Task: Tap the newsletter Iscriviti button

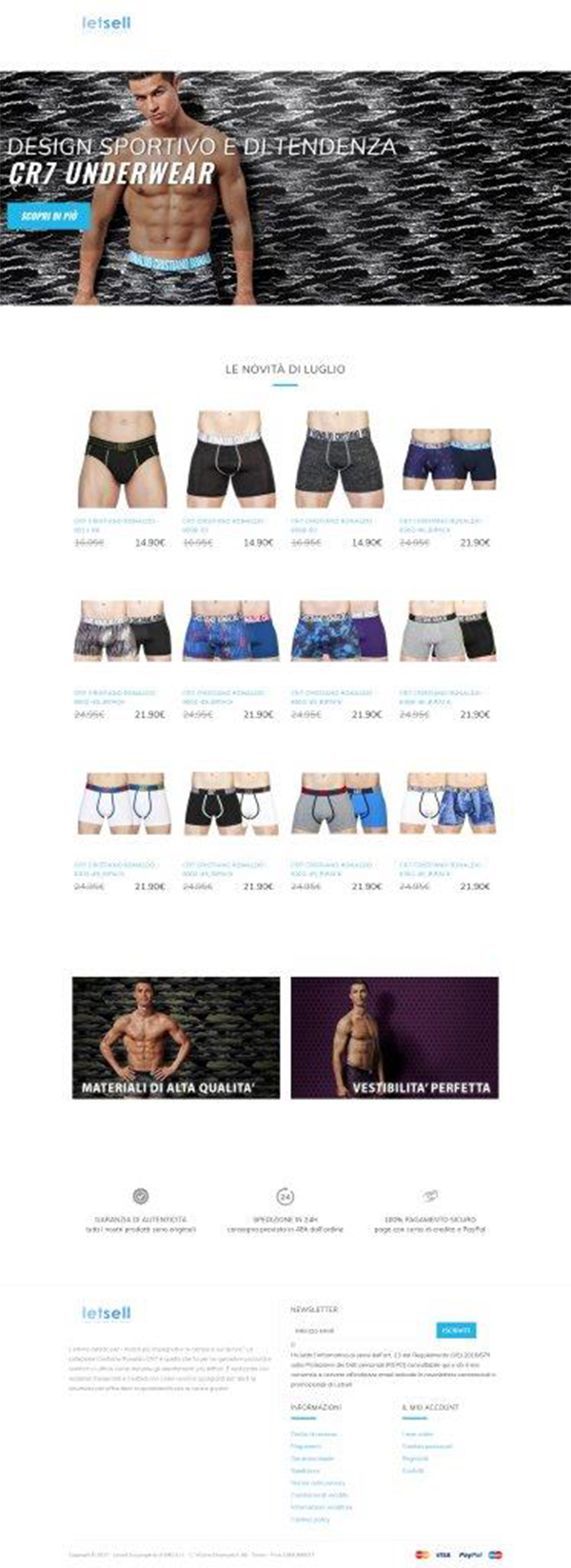Action: click(x=456, y=1330)
